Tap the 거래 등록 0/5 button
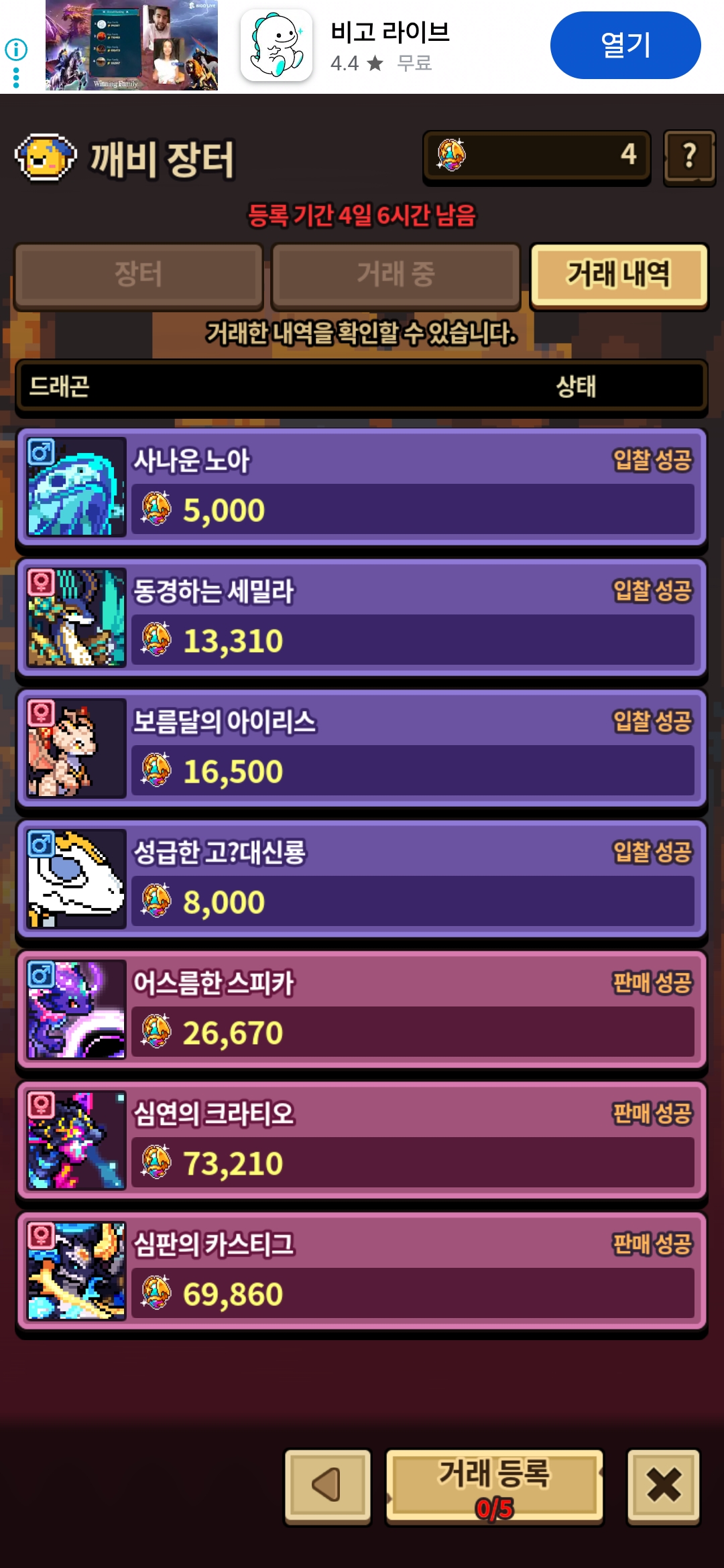The width and height of the screenshot is (724, 1568). pos(495,1486)
